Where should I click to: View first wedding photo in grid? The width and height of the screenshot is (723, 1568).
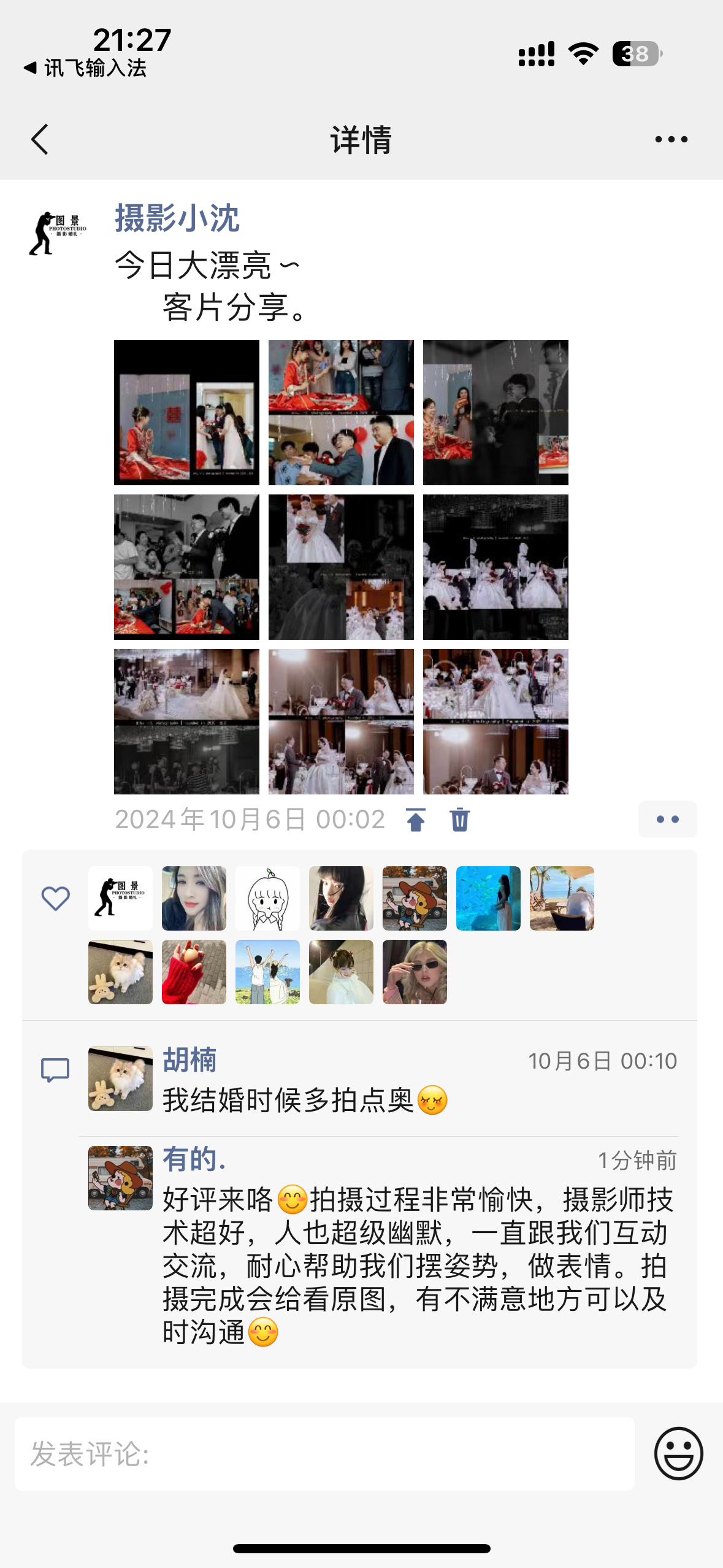click(186, 412)
